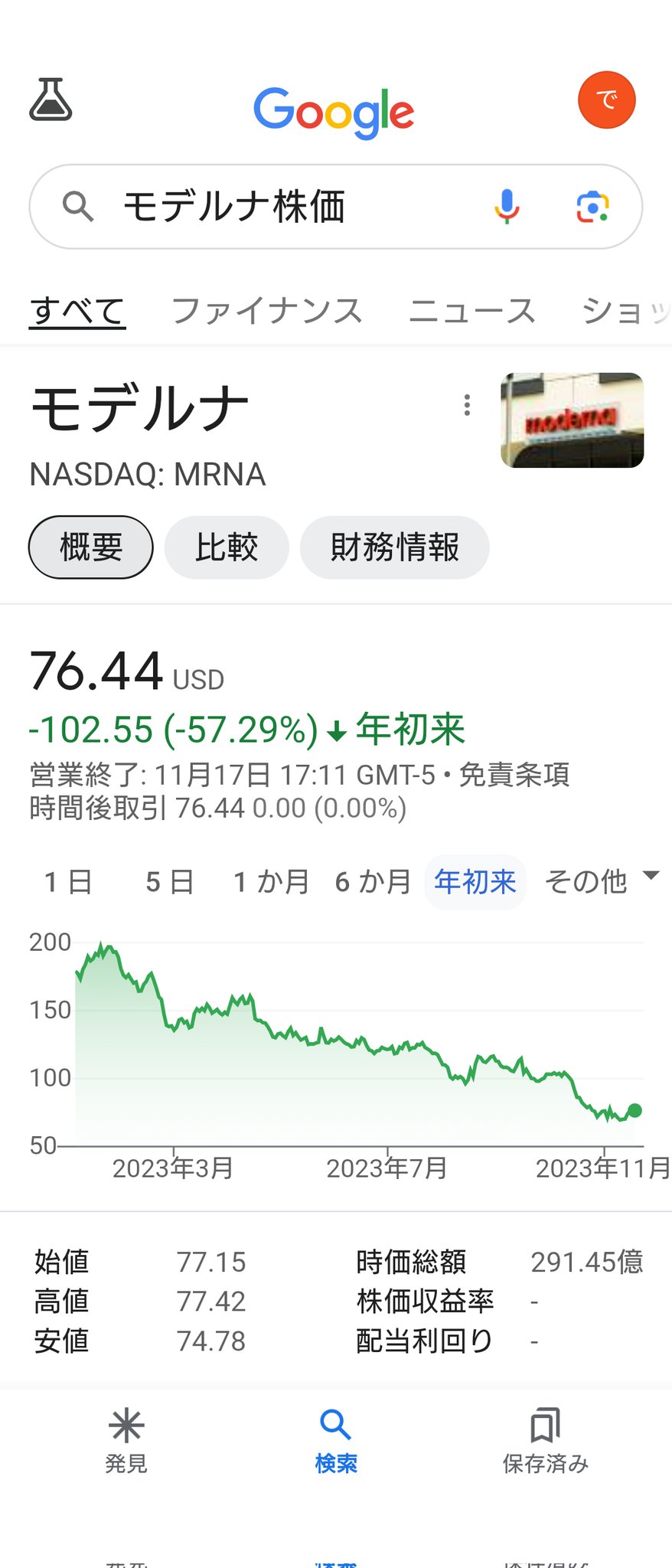Open the three-dot menu beside モデルナ
The height and width of the screenshot is (1568, 672).
coord(467,405)
